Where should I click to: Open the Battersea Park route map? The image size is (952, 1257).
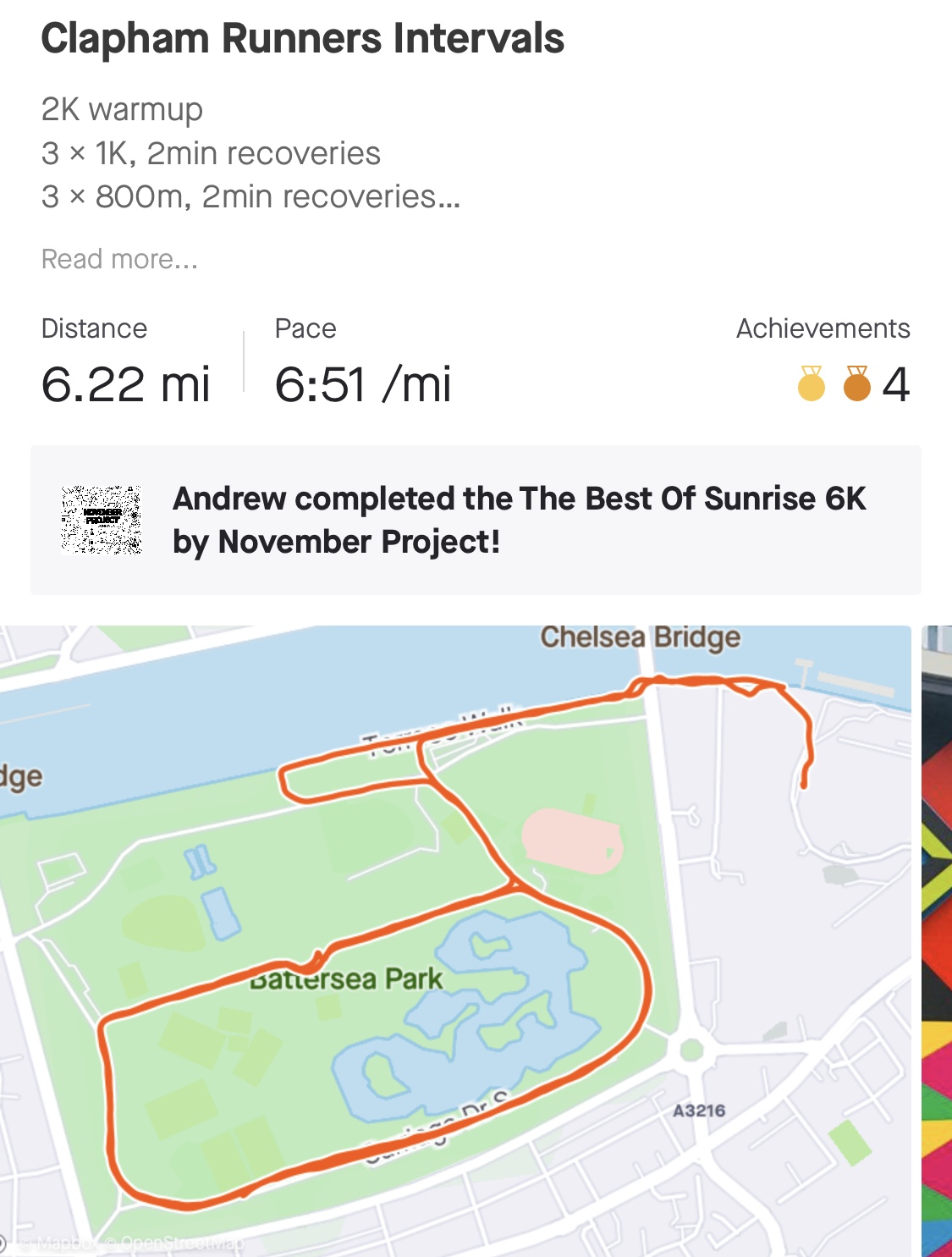[455, 940]
